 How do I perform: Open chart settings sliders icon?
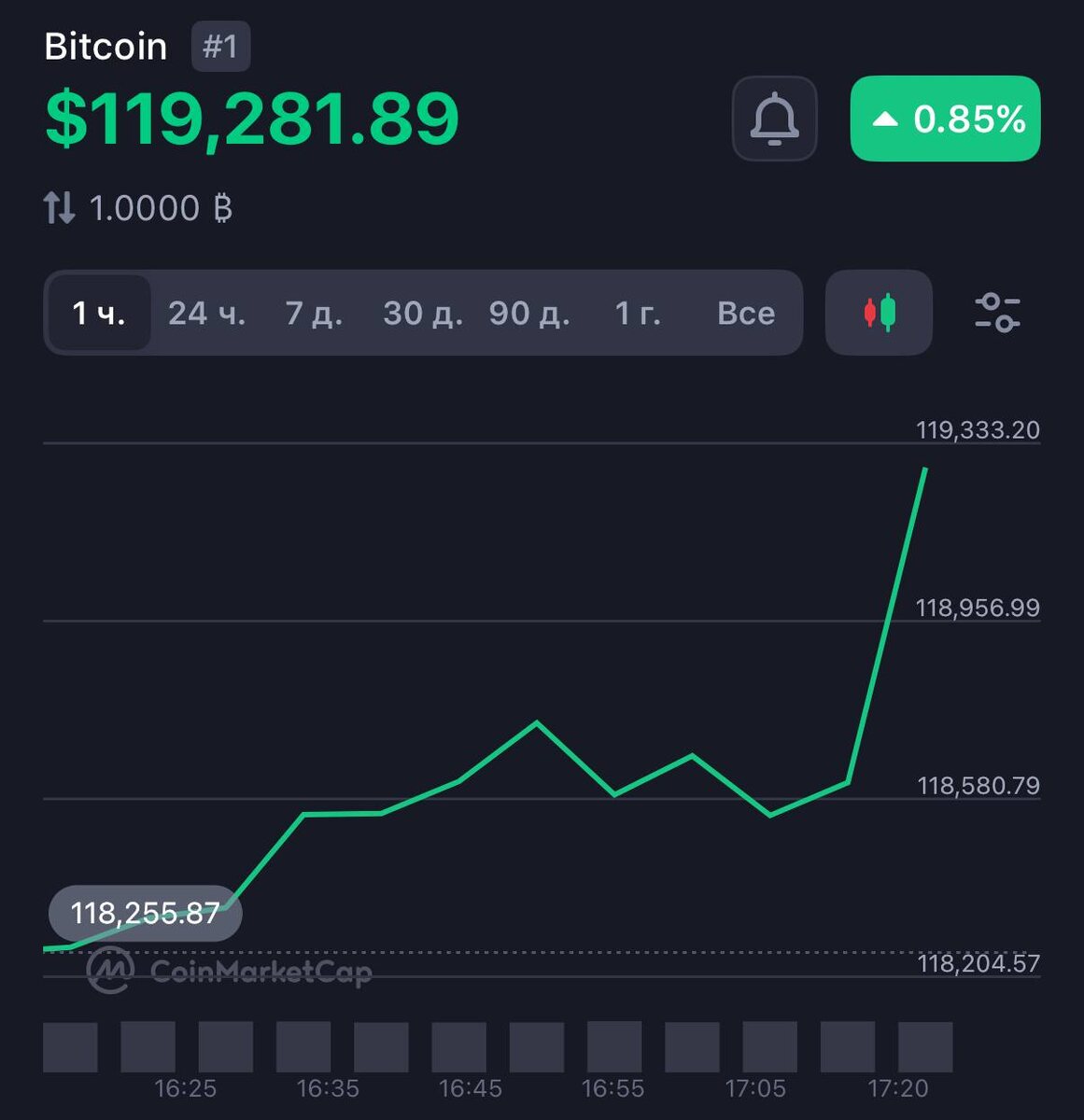[x=997, y=313]
